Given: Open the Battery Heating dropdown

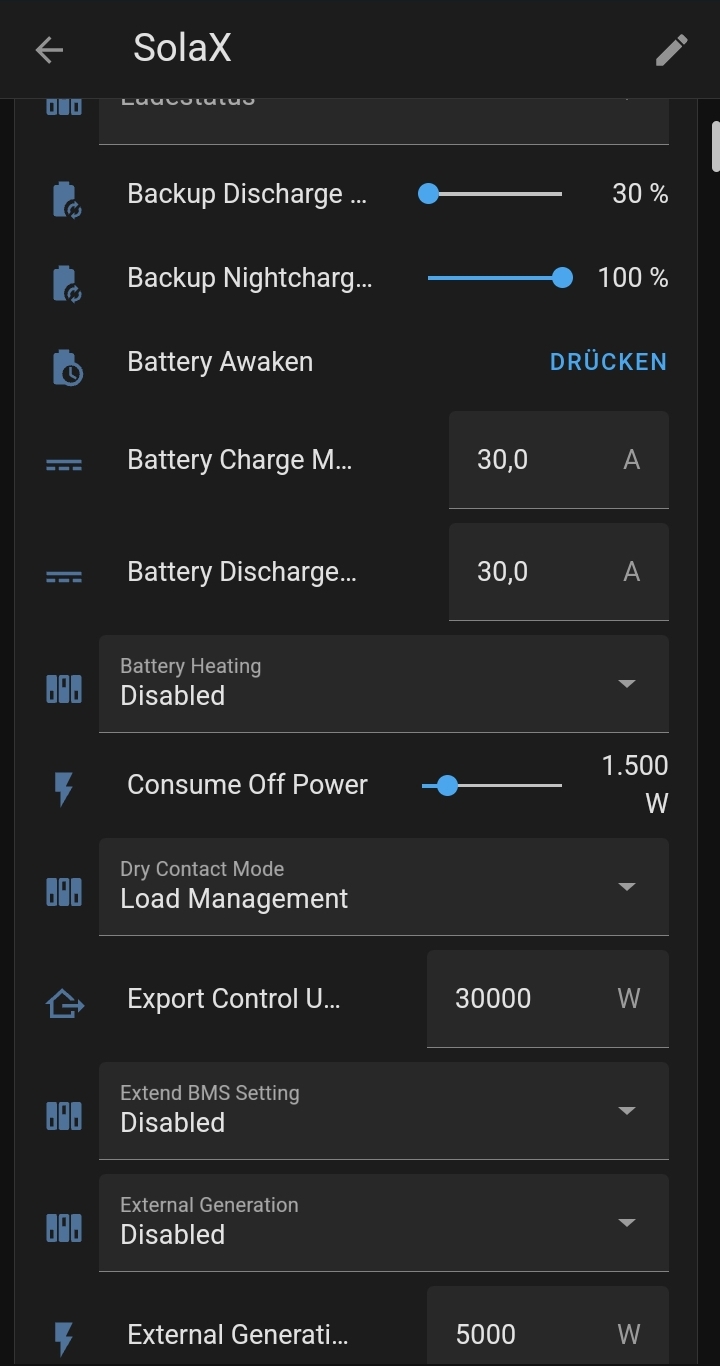Looking at the screenshot, I should click(626, 684).
